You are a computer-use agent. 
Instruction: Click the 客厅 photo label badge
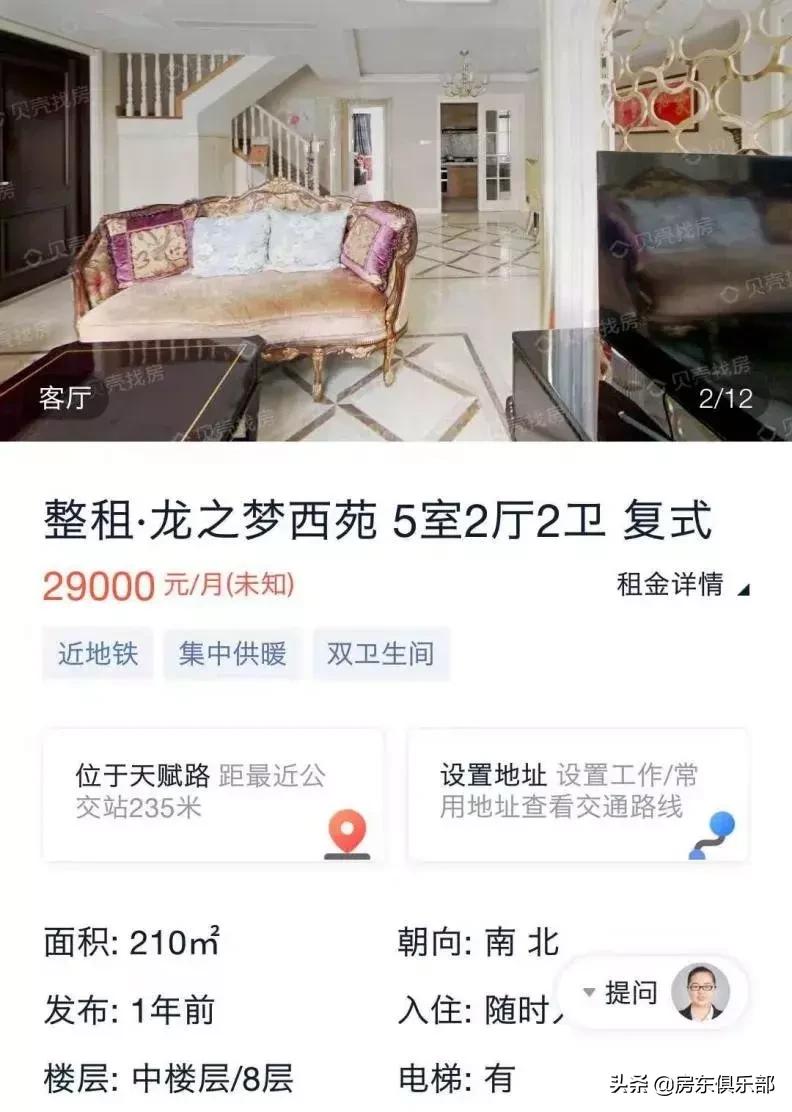(x=65, y=399)
